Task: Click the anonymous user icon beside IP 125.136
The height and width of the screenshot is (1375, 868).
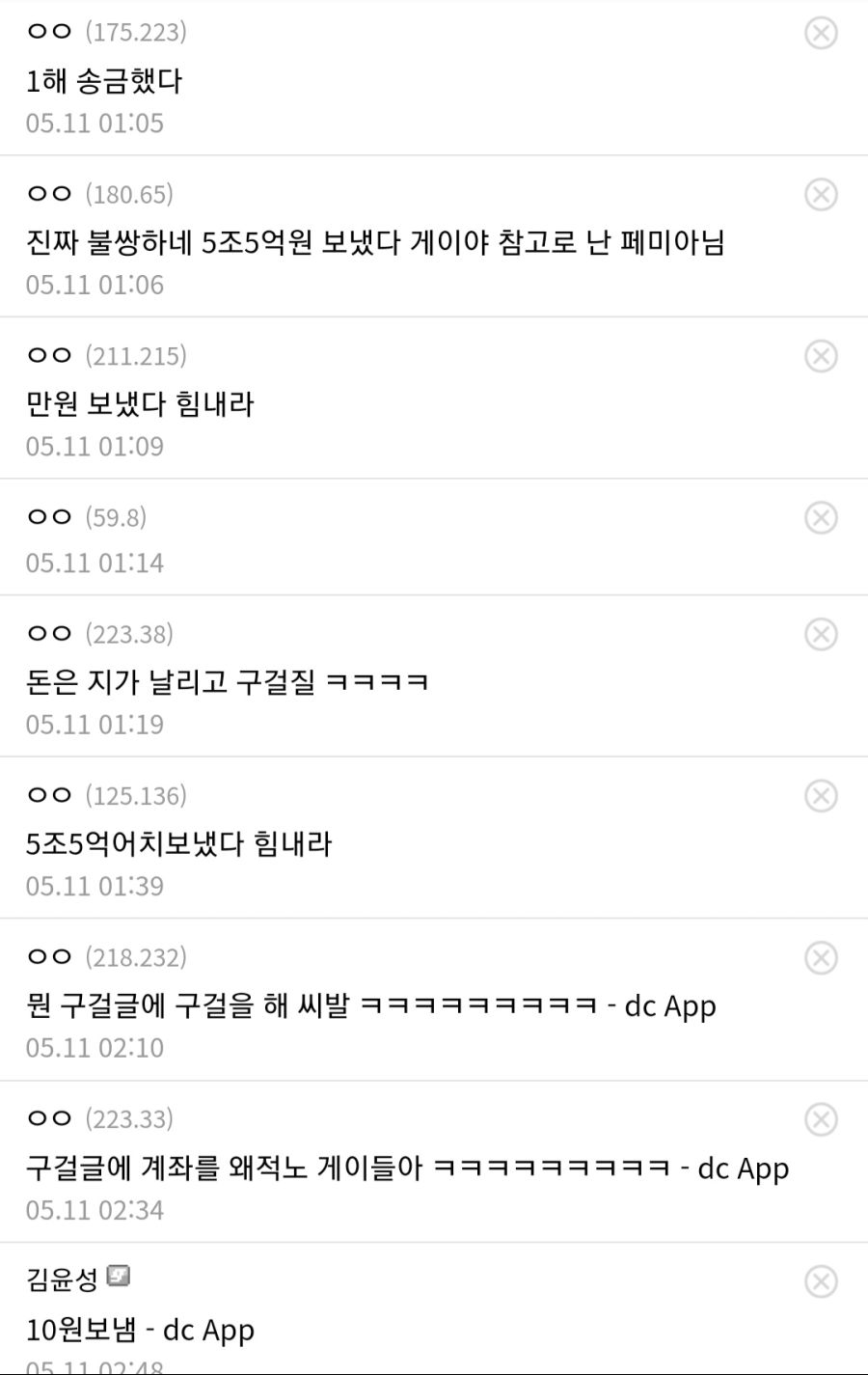Action: point(46,796)
